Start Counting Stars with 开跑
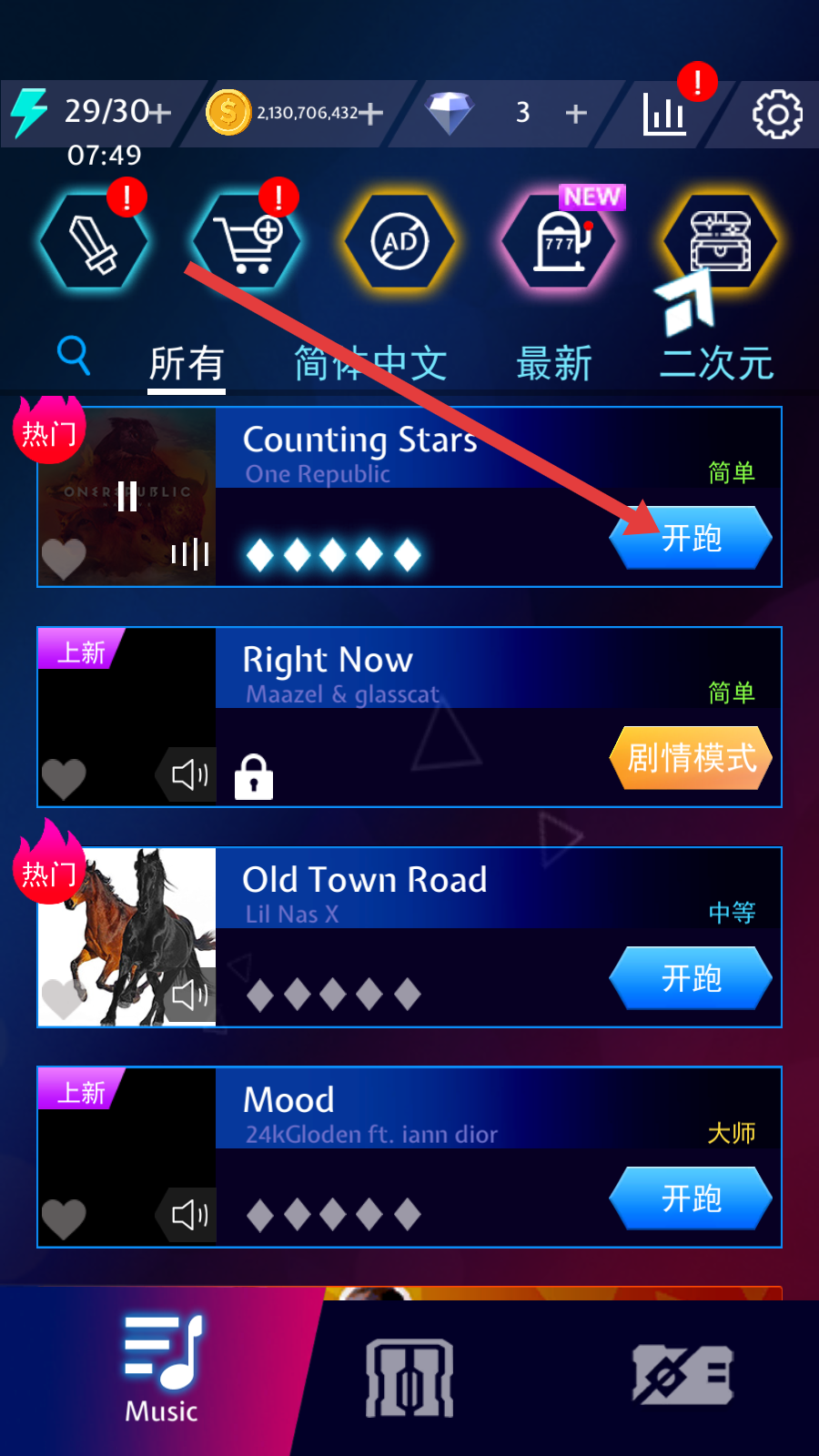 coord(691,538)
